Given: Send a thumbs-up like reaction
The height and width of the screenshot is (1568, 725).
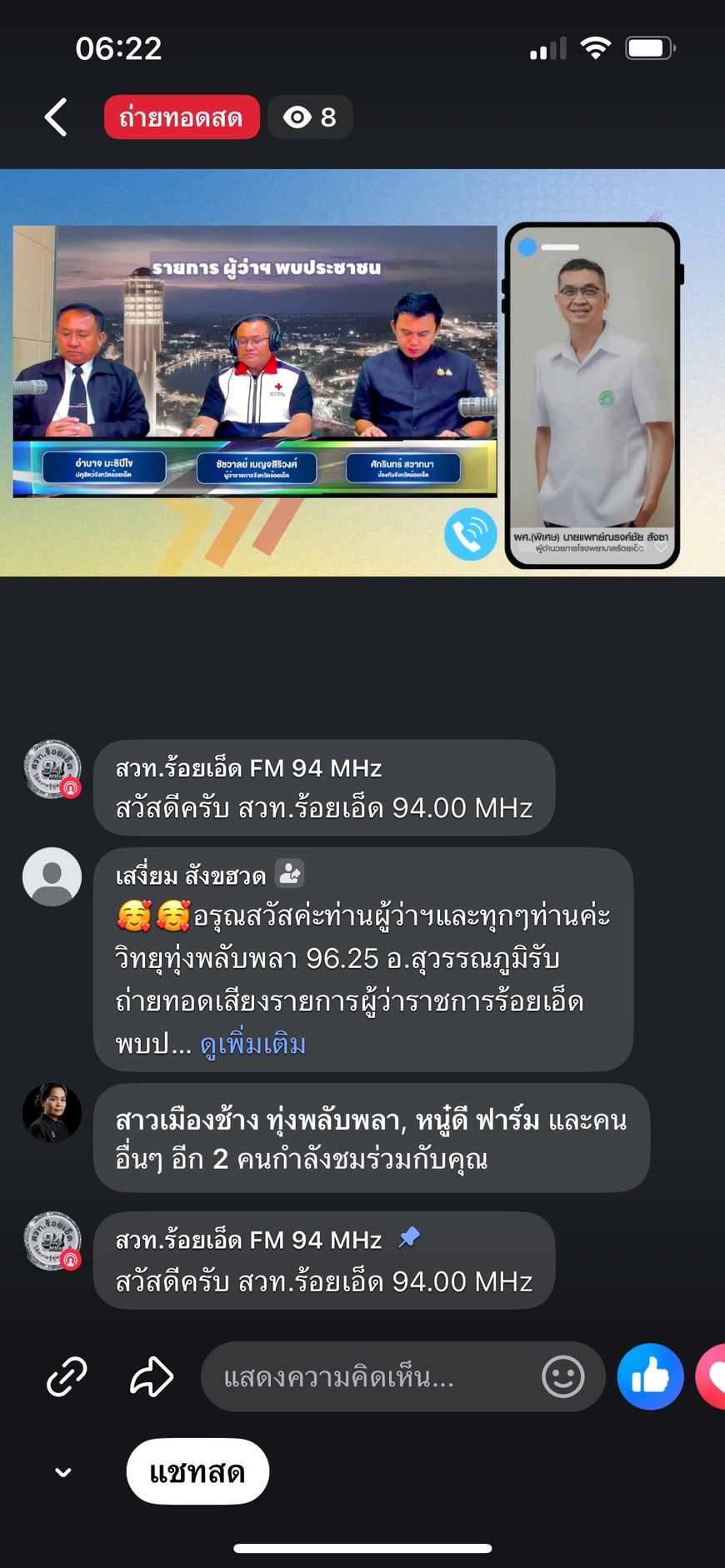Looking at the screenshot, I should pos(650,1376).
